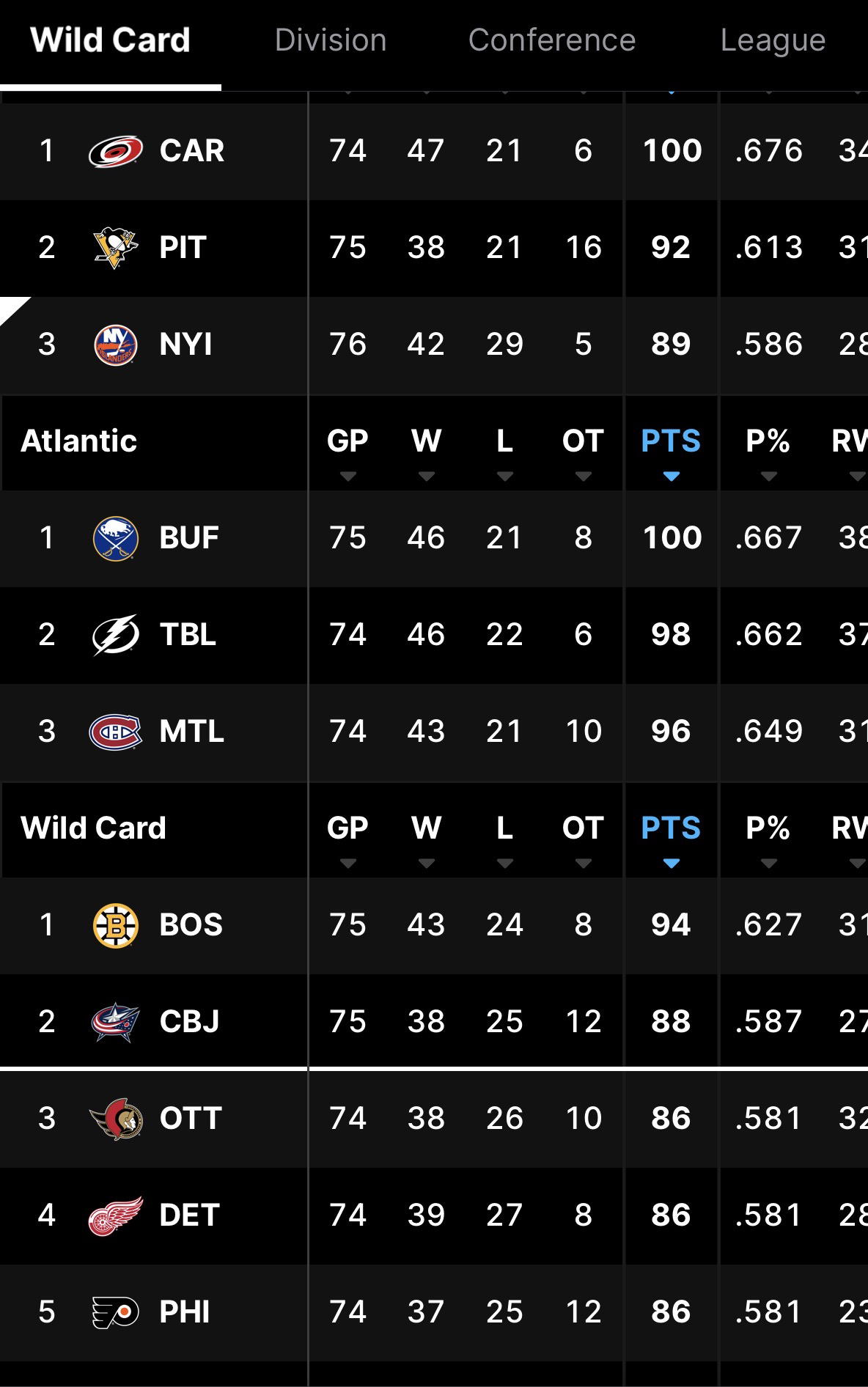This screenshot has width=868, height=1387.
Task: Open the CAR team row
Action: [192, 151]
